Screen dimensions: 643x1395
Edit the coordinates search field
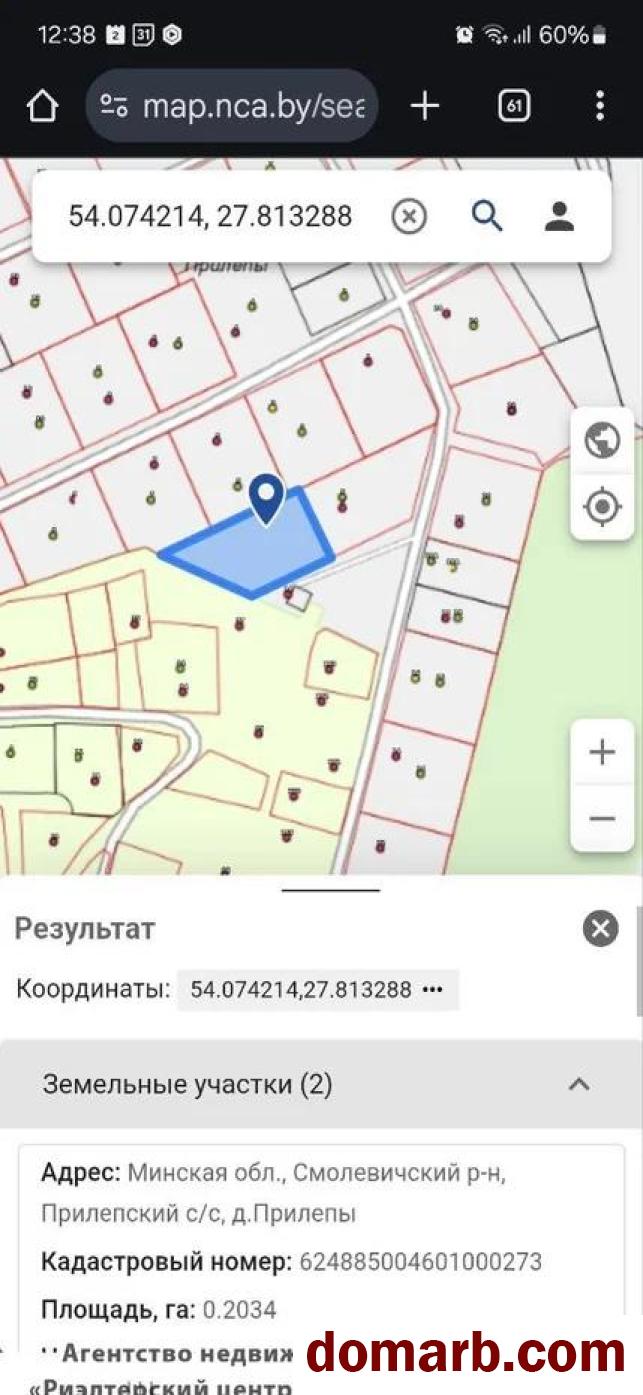coord(210,216)
